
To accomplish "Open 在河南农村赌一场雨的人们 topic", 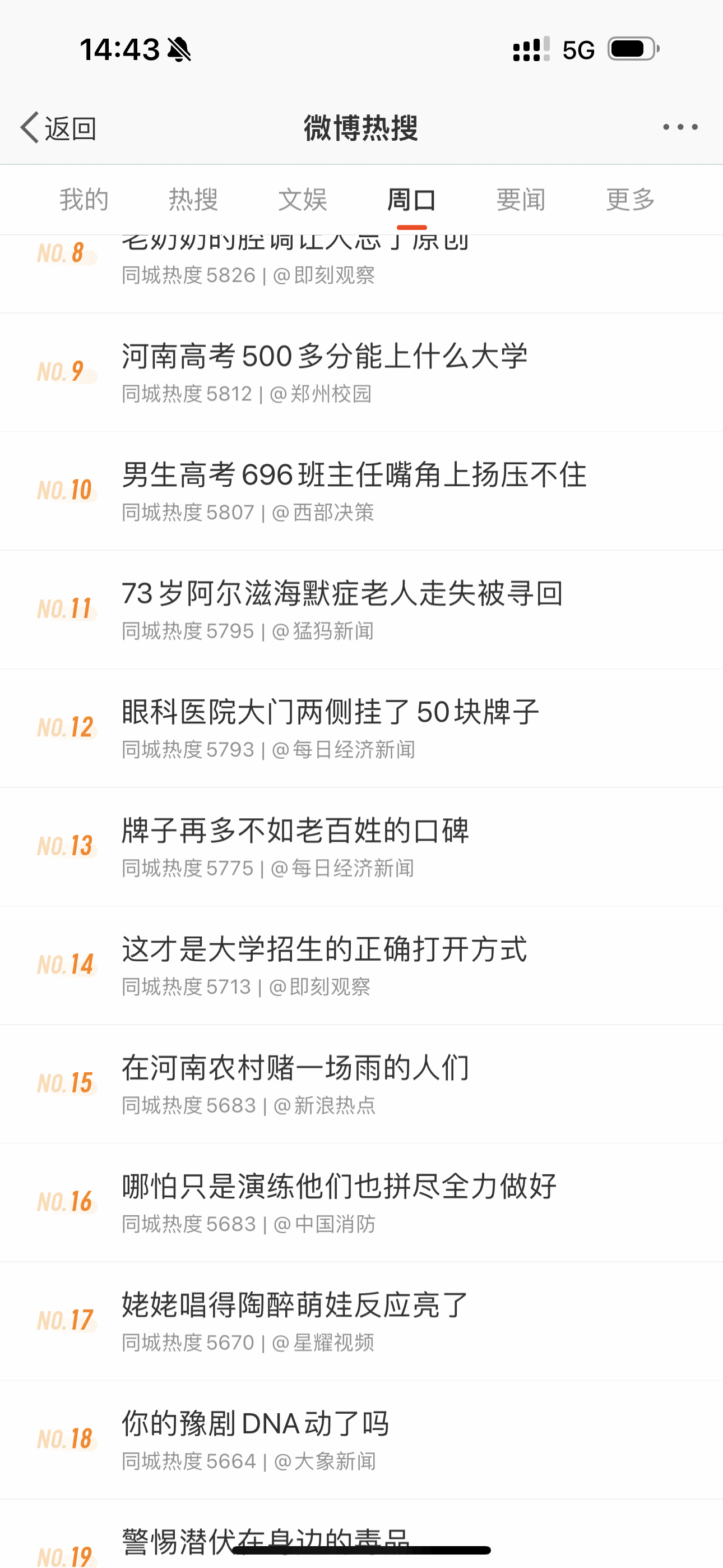I will pos(361,1085).
